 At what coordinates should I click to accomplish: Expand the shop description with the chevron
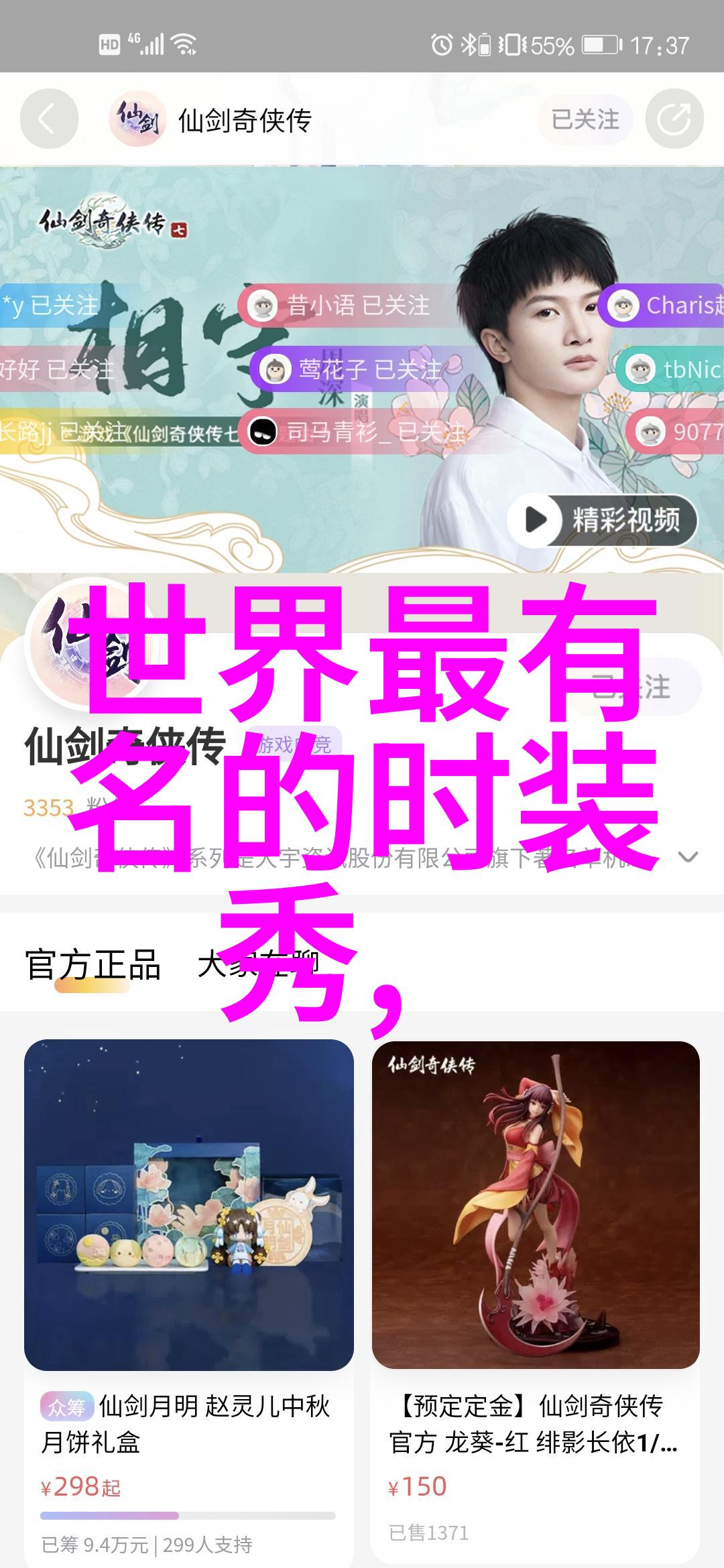pos(688,857)
